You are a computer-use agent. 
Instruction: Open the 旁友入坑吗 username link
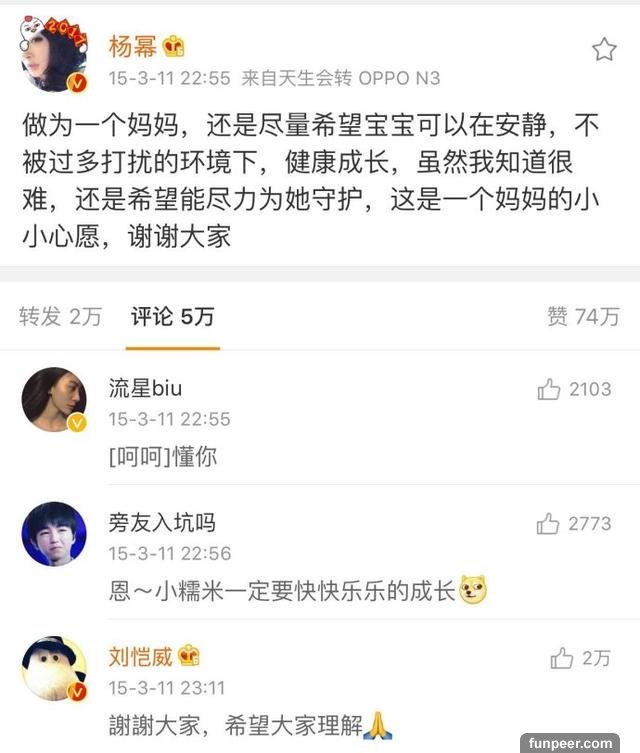162,523
